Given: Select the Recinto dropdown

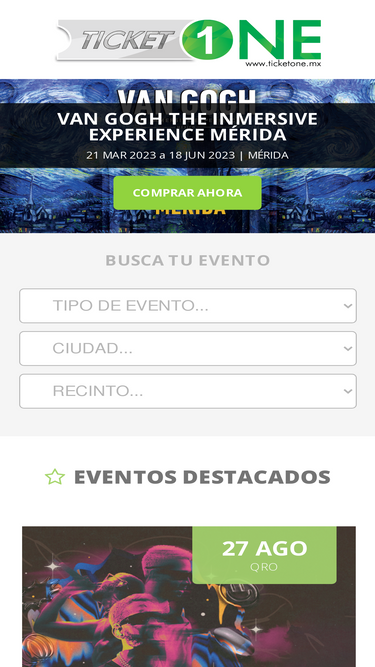Looking at the screenshot, I should point(188,391).
